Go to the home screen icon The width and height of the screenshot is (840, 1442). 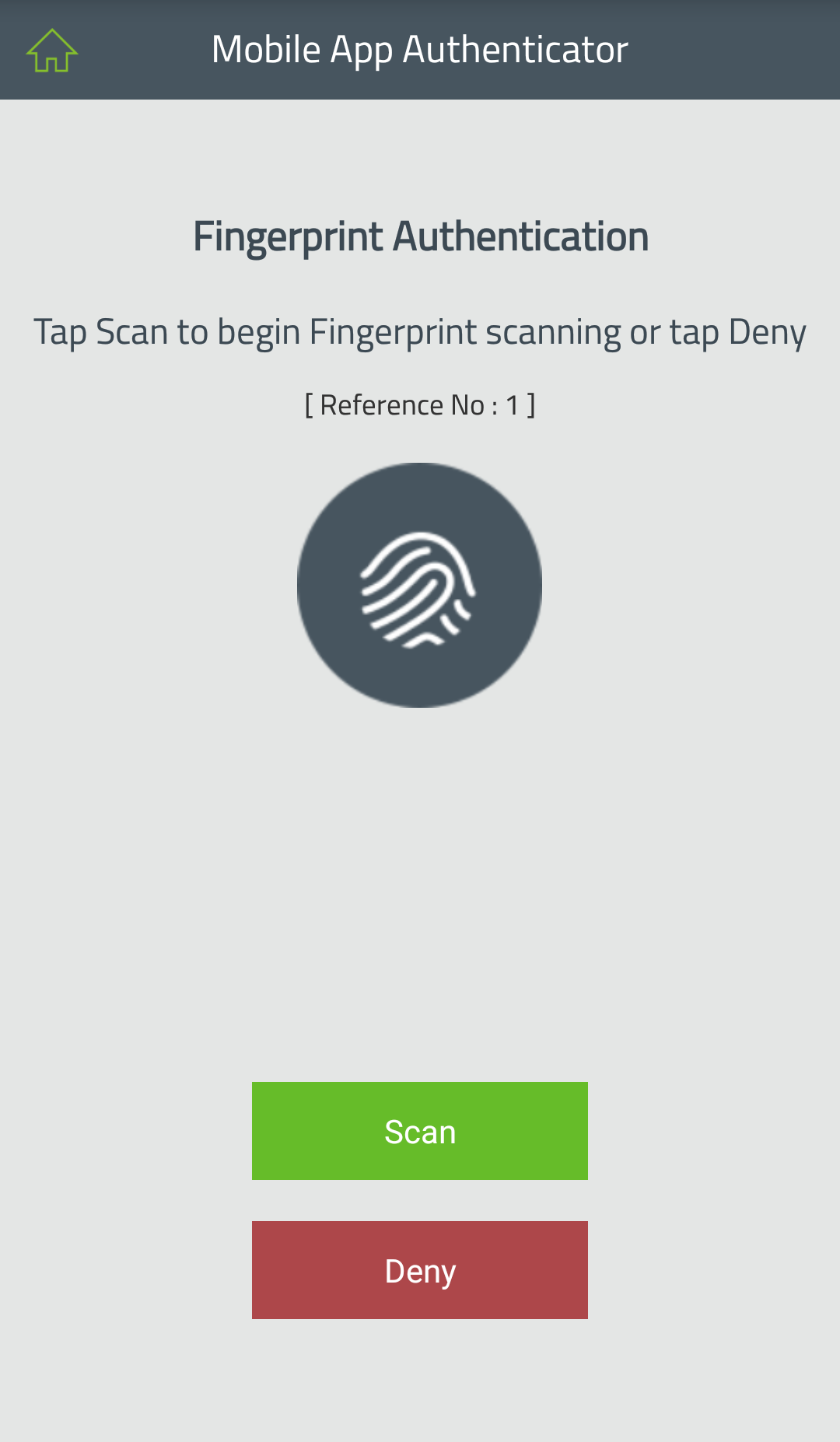pyautogui.click(x=52, y=51)
